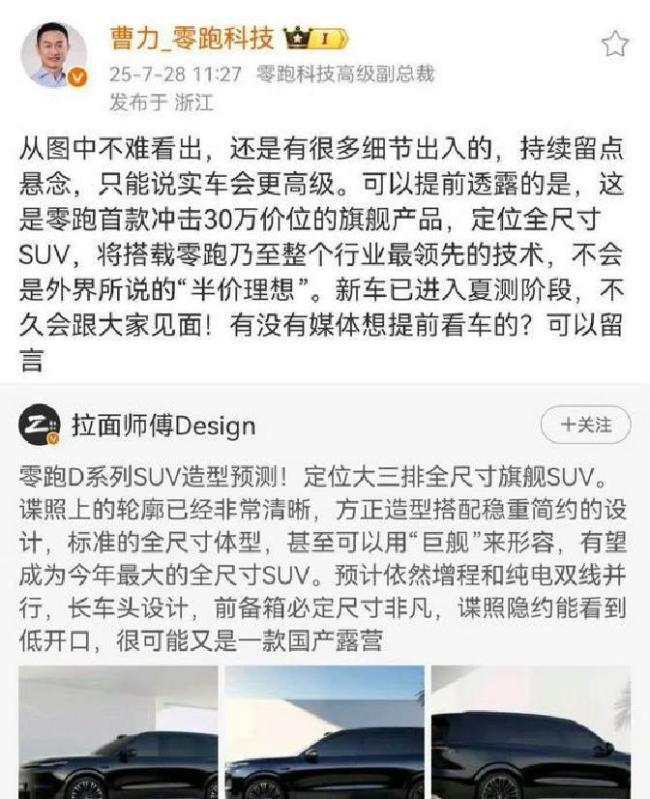
Task: Follow 拉面师傅Design with the +关注 button
Action: click(586, 425)
